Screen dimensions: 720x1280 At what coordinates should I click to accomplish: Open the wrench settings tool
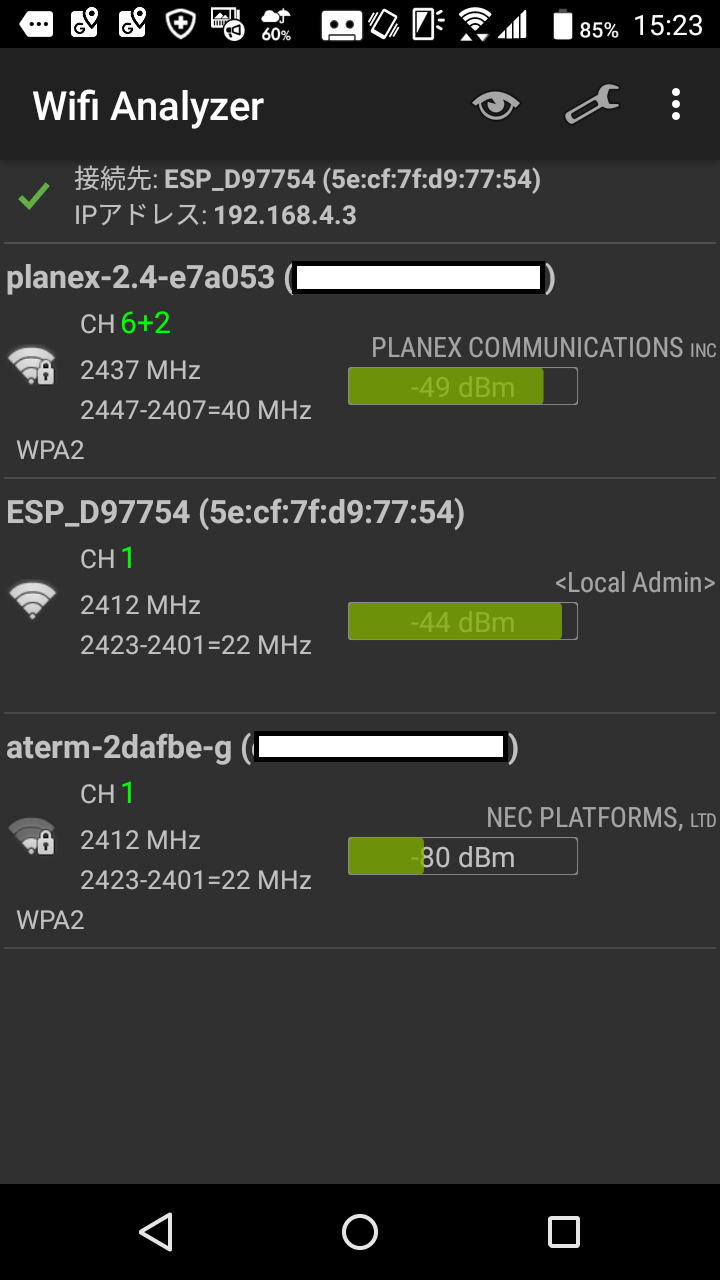click(592, 104)
